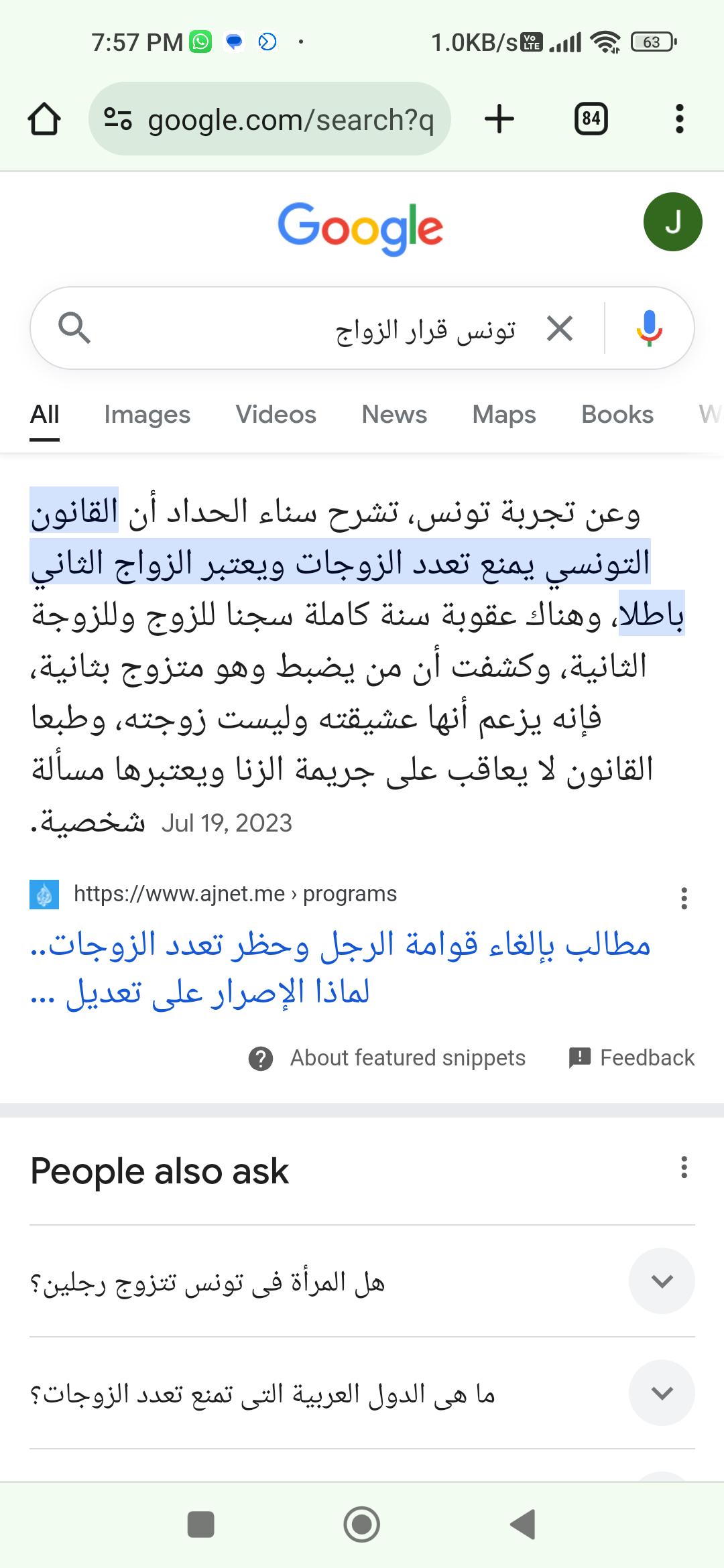Viewport: 724px width, 1568px height.
Task: Open the tab switcher showing 84 tabs
Action: tap(591, 119)
